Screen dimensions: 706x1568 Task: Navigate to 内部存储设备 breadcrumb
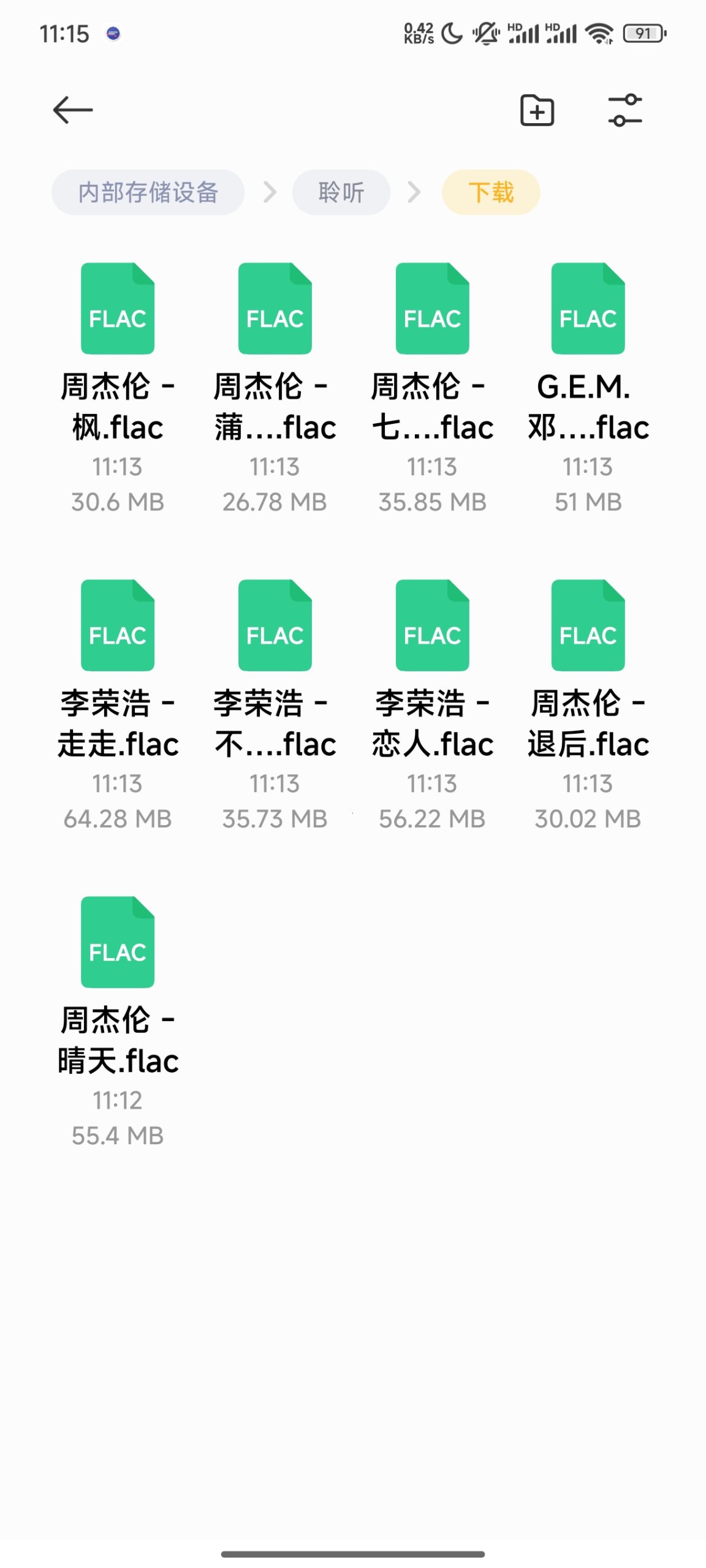click(x=148, y=192)
